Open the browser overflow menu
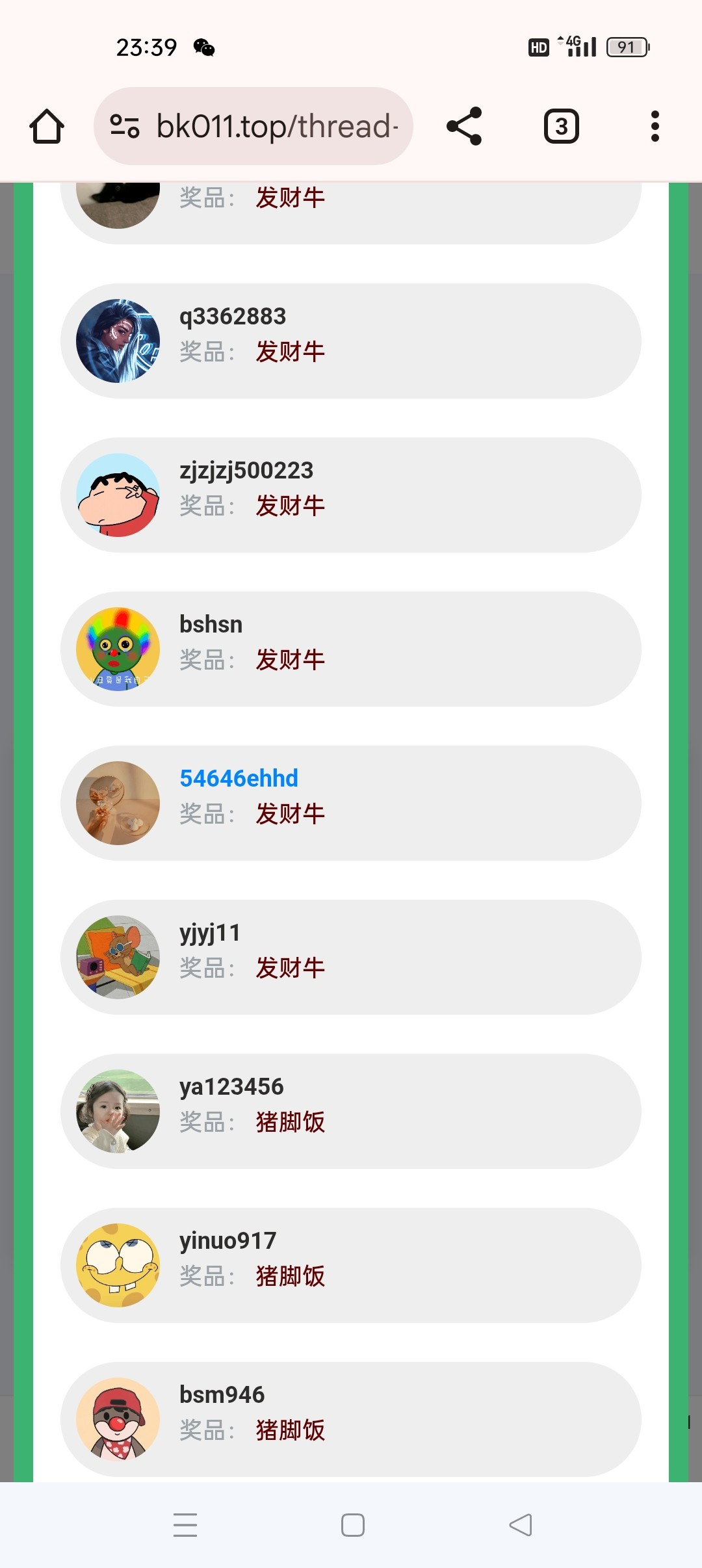 [x=655, y=126]
